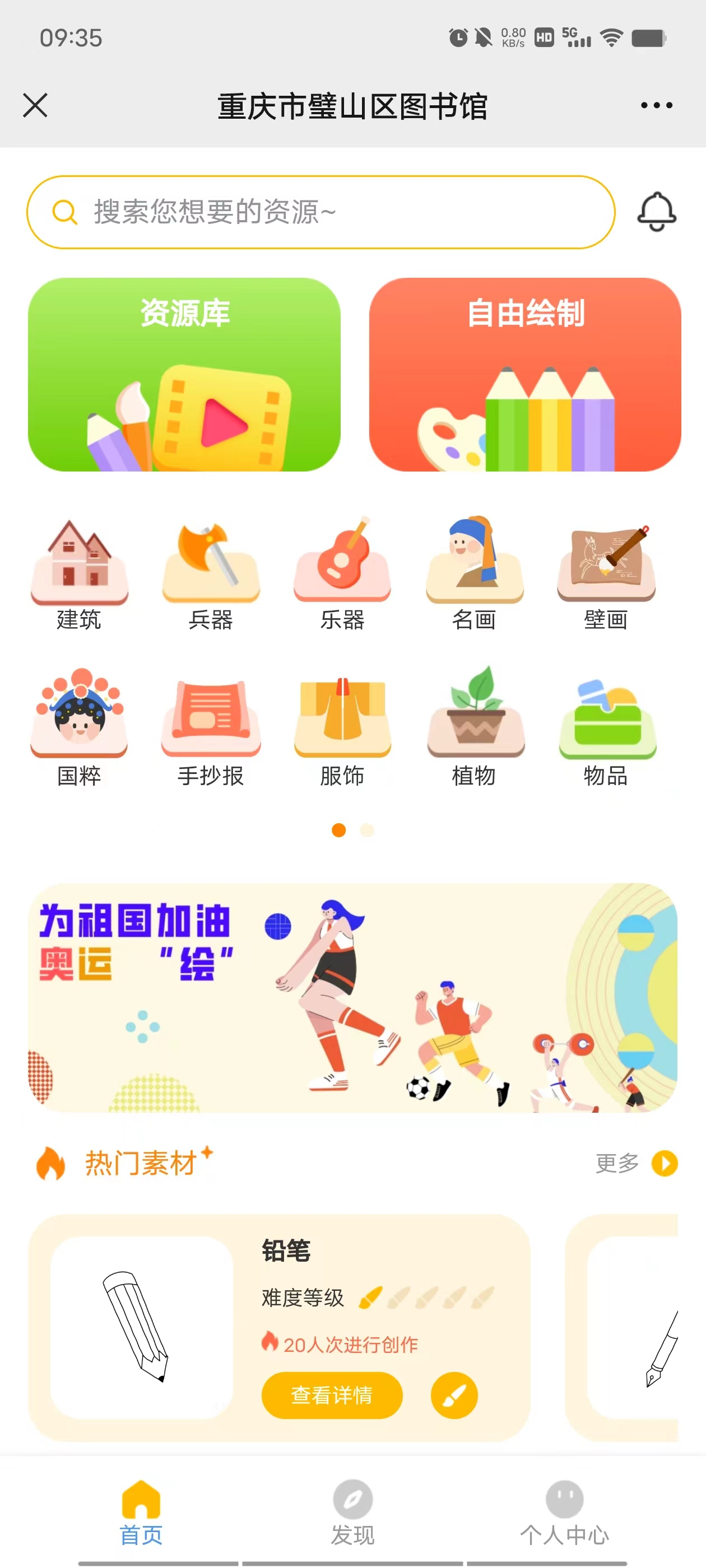Open the 壁画 category
Viewport: 706px width, 1568px height.
pyautogui.click(x=606, y=573)
